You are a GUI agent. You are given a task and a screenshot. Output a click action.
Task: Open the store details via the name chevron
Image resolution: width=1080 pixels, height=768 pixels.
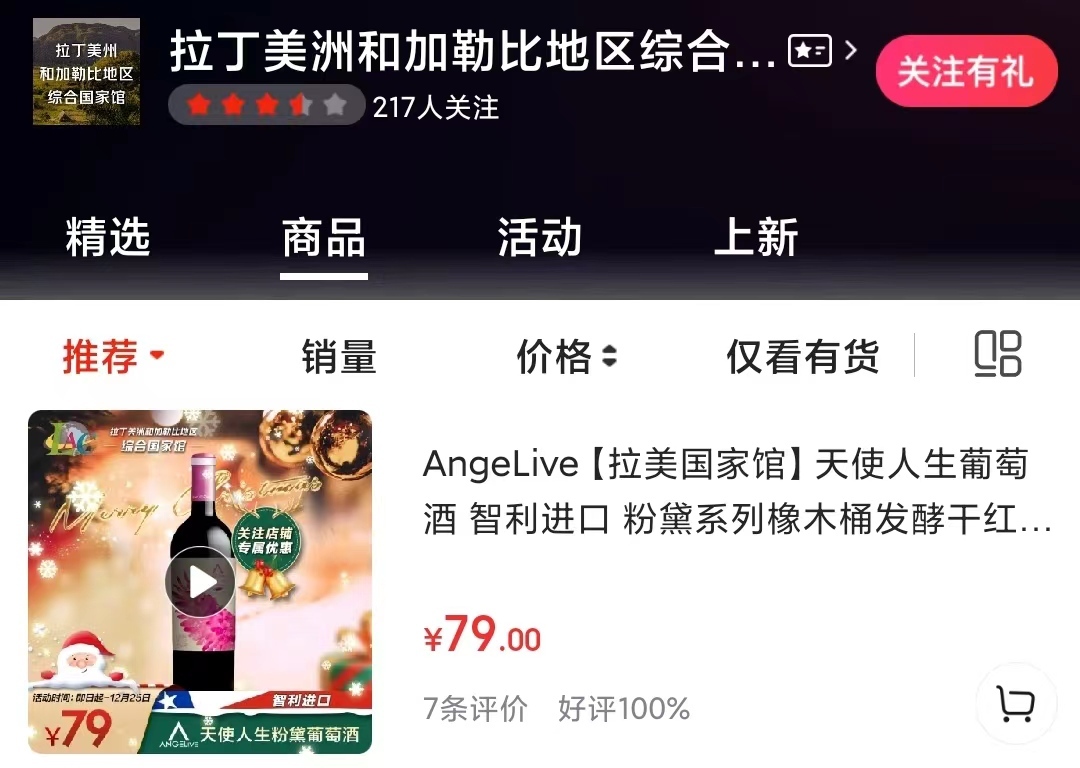[x=851, y=50]
